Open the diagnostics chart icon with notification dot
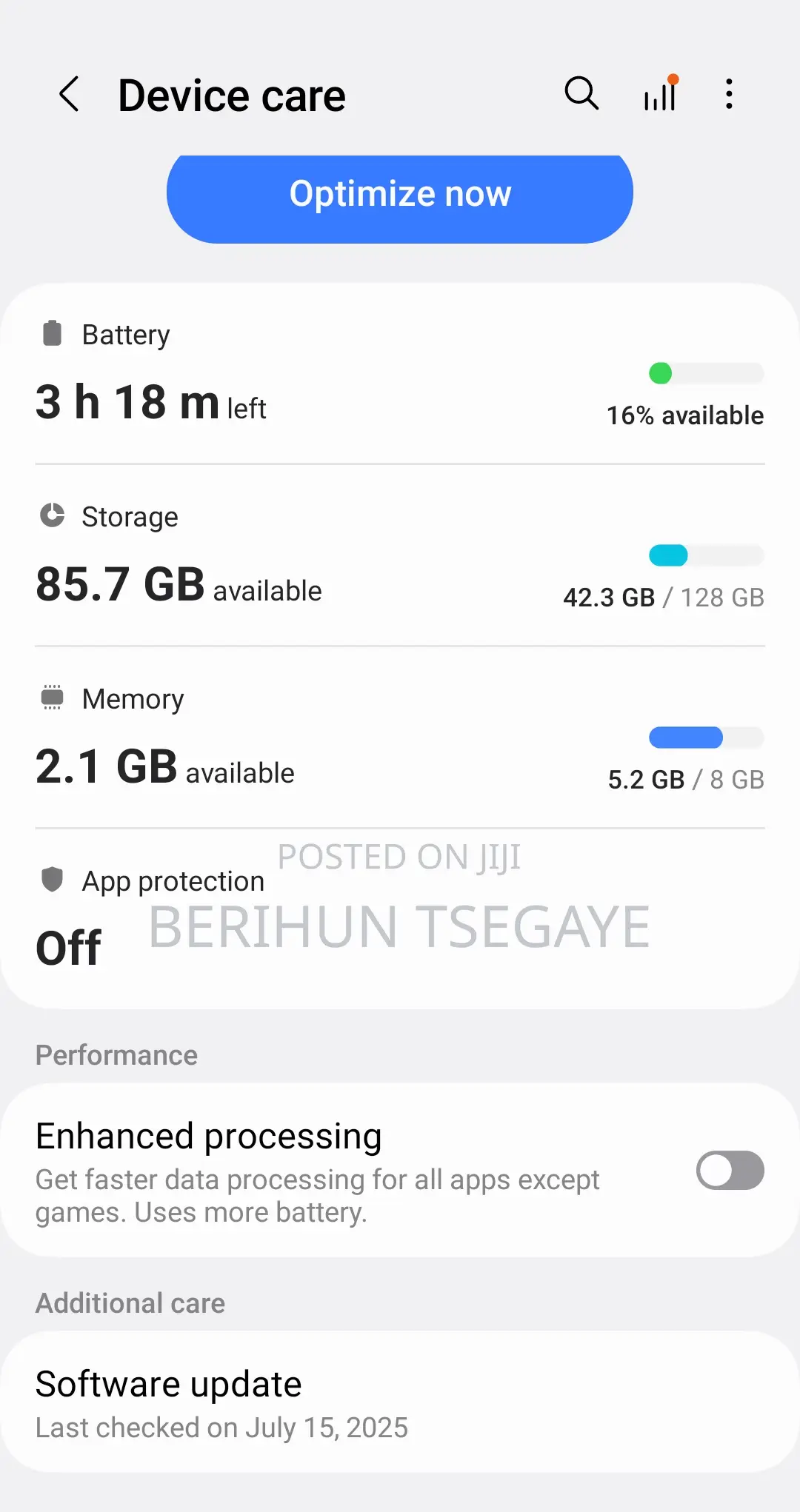800x1512 pixels. (659, 95)
